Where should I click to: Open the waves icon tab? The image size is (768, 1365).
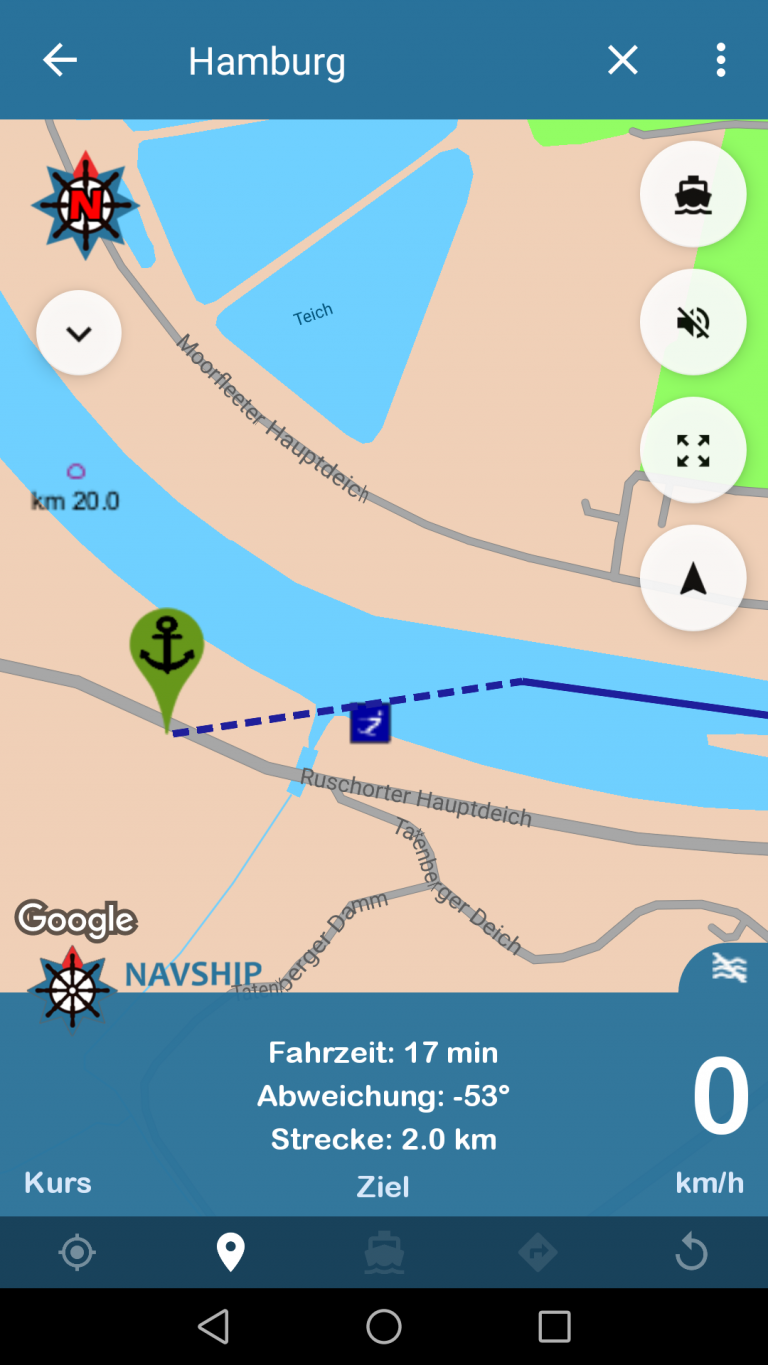[729, 968]
